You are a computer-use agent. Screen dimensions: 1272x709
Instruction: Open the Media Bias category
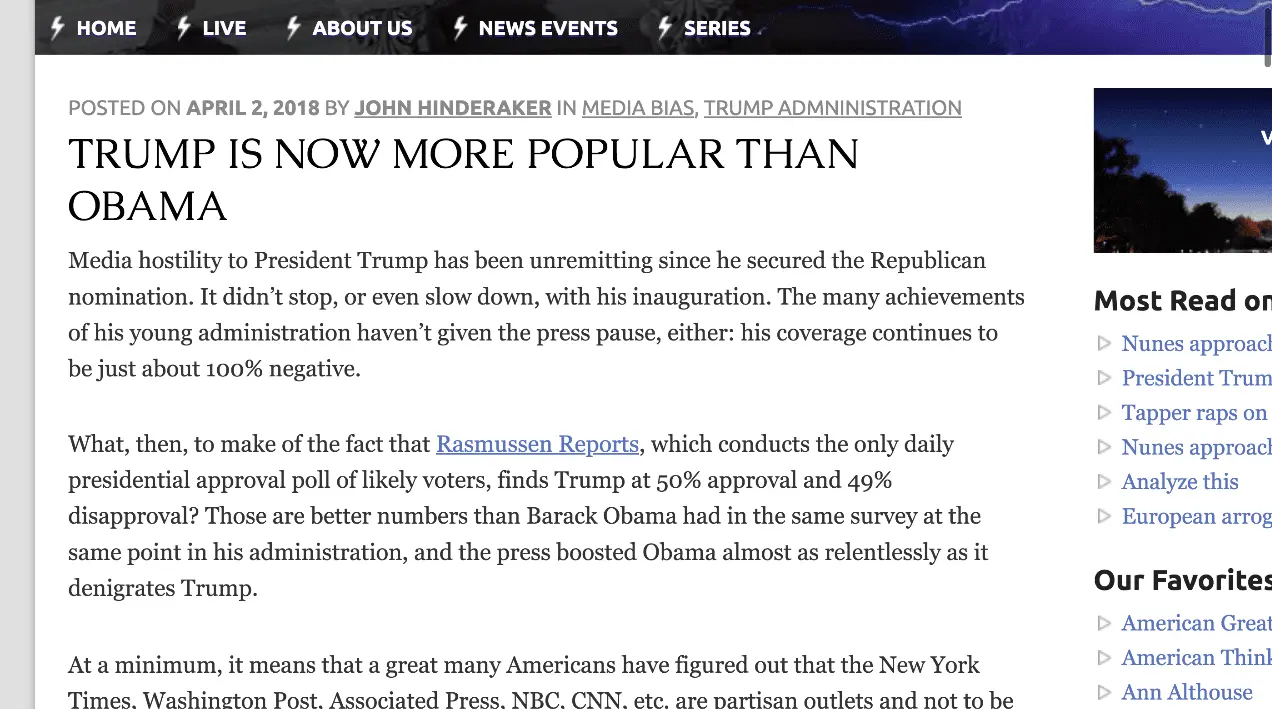[637, 108]
